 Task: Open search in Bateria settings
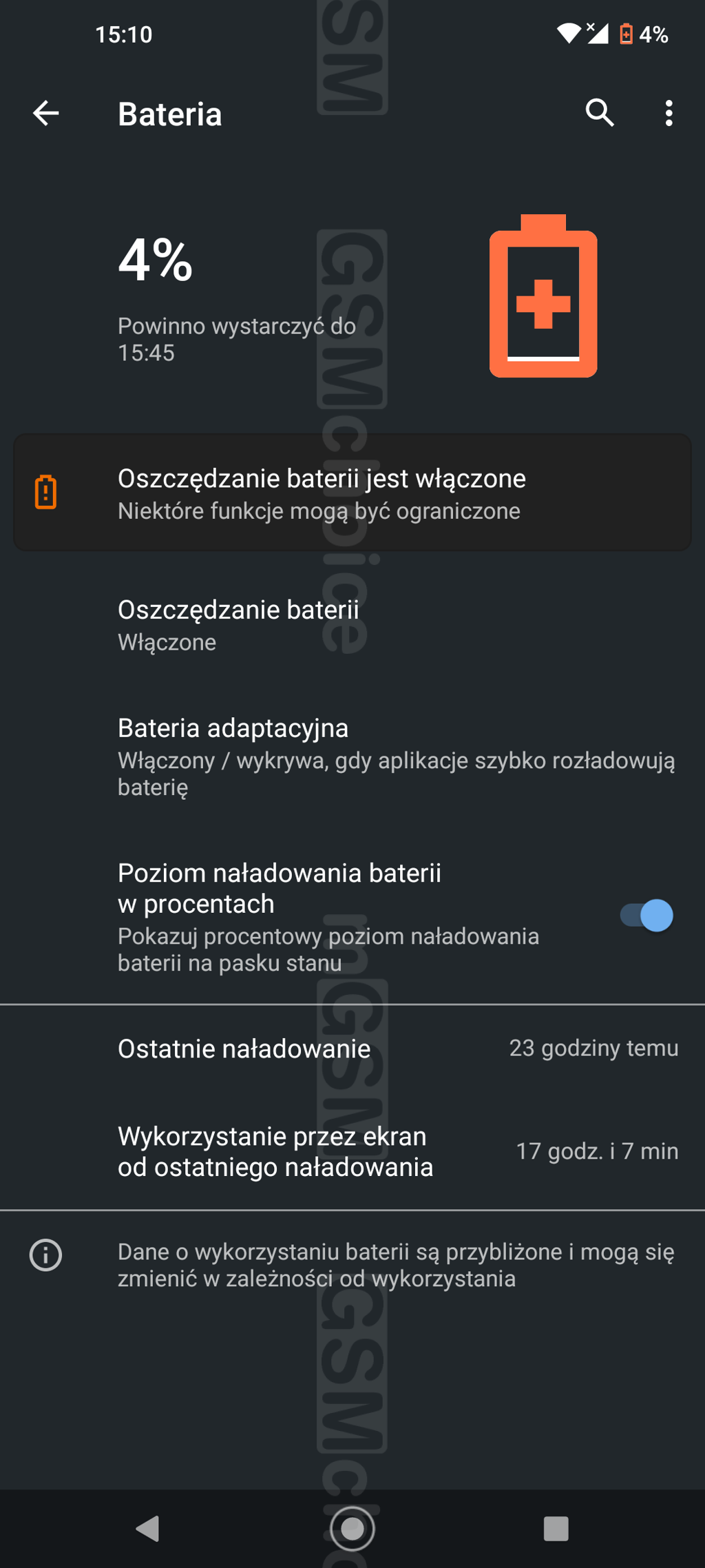coord(600,112)
